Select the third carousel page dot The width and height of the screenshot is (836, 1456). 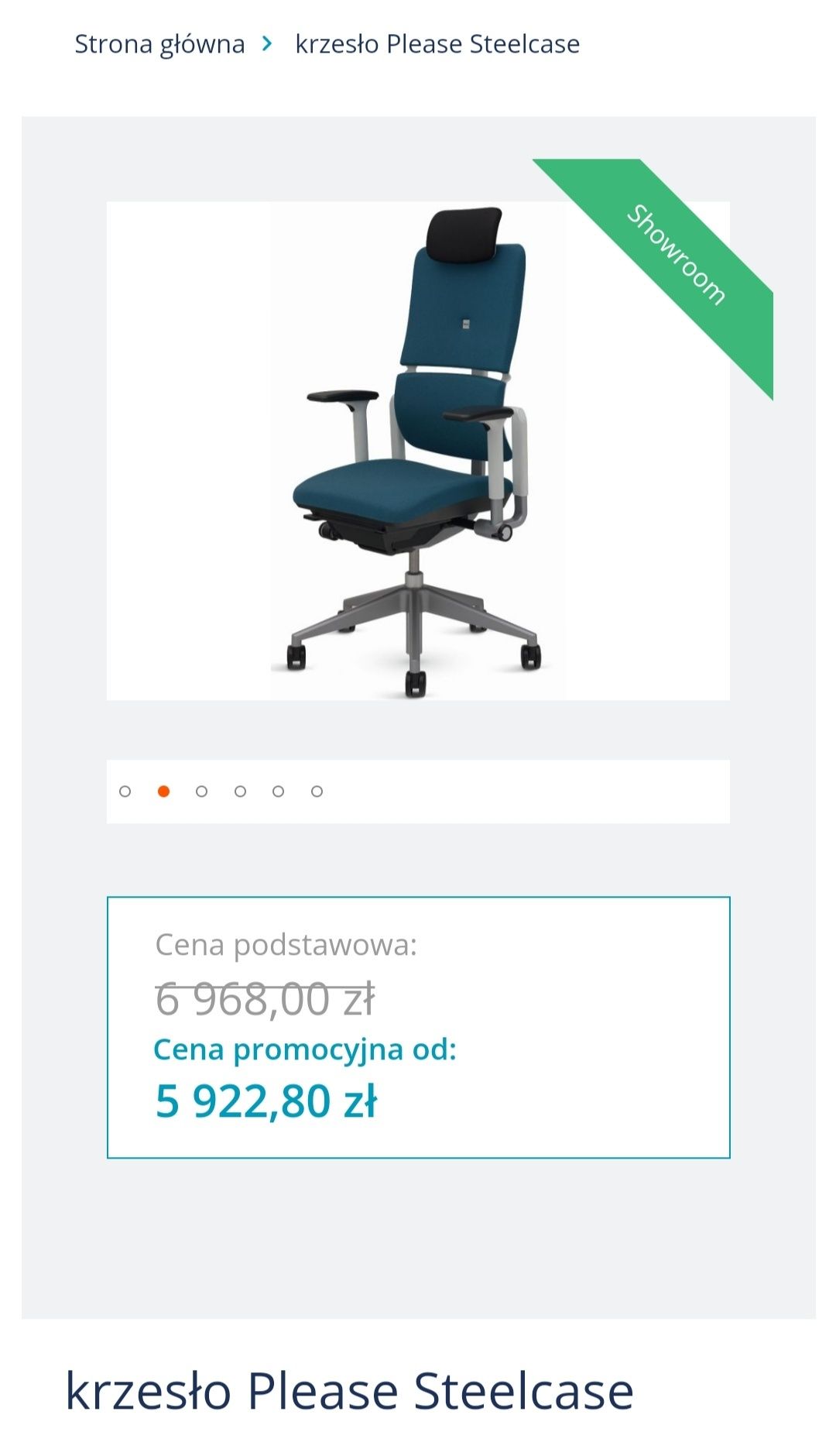pos(202,792)
